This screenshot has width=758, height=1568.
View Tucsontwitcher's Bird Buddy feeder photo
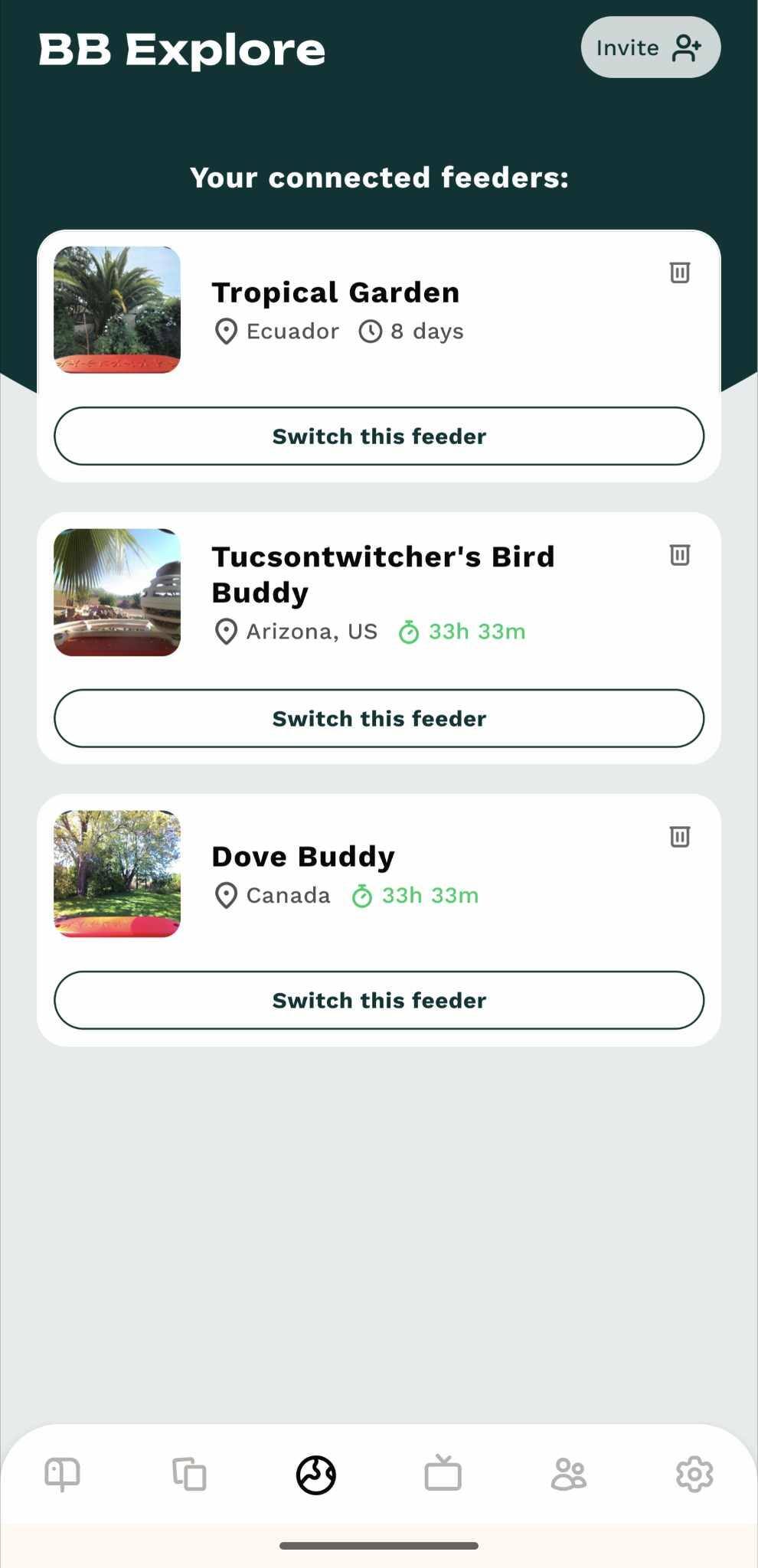tap(117, 592)
